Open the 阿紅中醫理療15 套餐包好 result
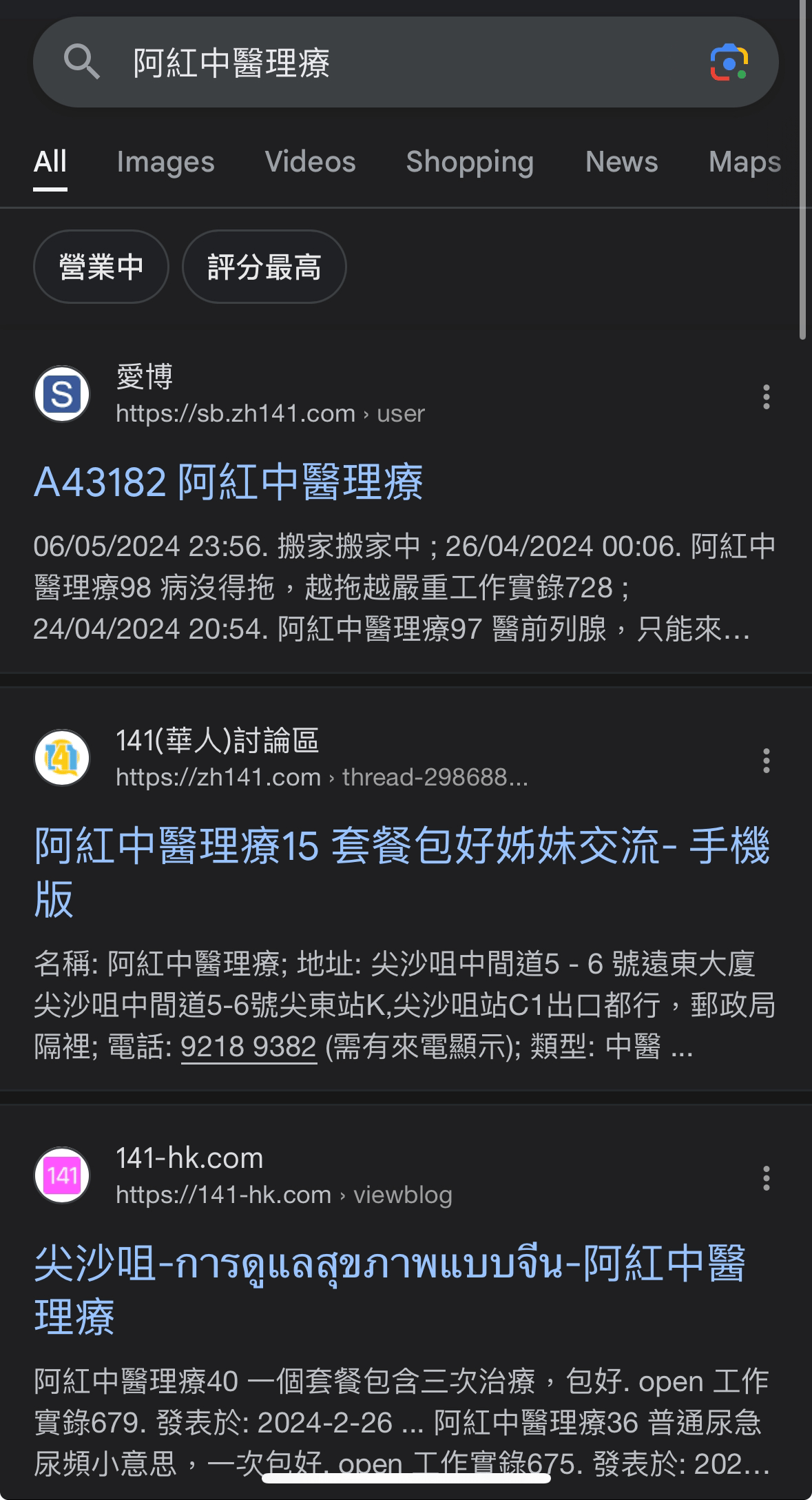812x1500 pixels. coord(402,872)
